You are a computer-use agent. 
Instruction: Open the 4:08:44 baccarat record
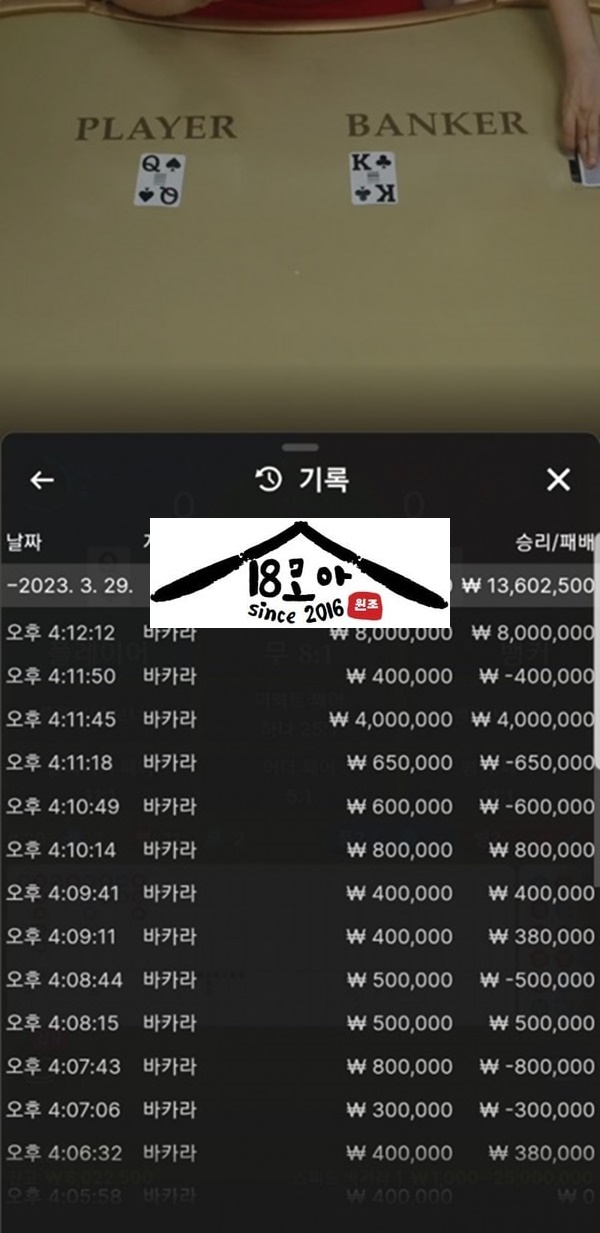click(x=300, y=980)
